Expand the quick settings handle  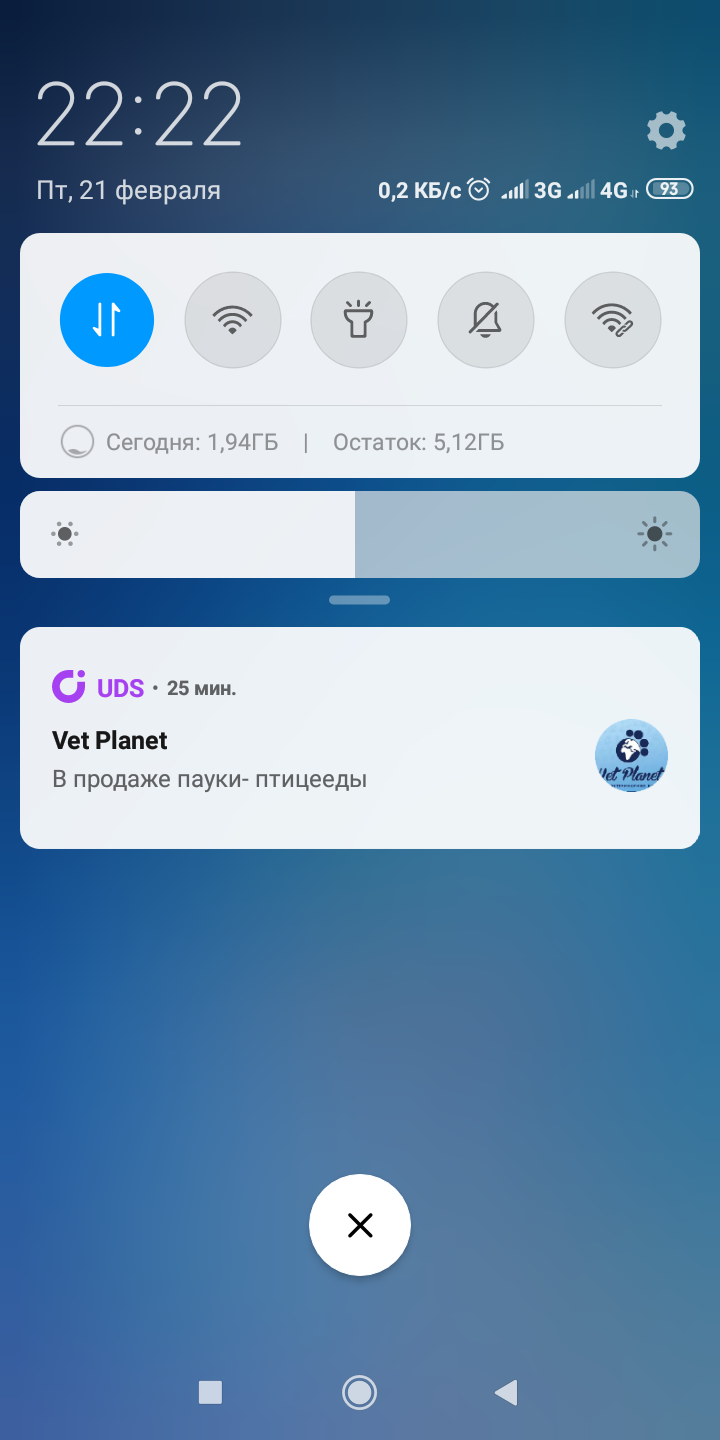pyautogui.click(x=359, y=600)
